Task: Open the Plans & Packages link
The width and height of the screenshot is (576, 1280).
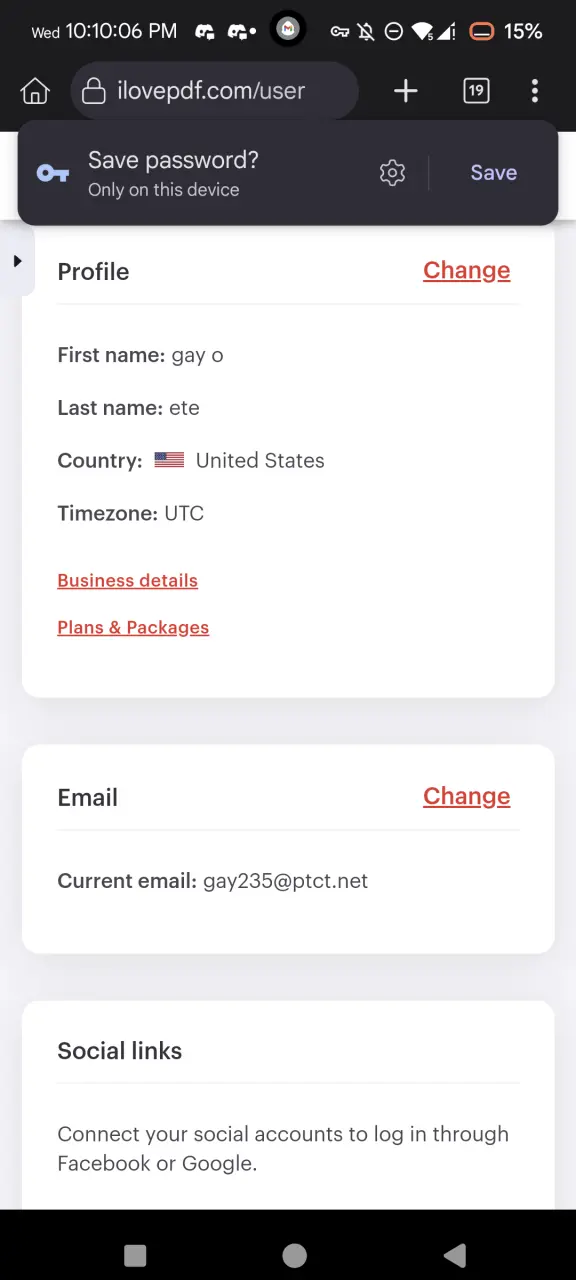Action: coord(133,628)
